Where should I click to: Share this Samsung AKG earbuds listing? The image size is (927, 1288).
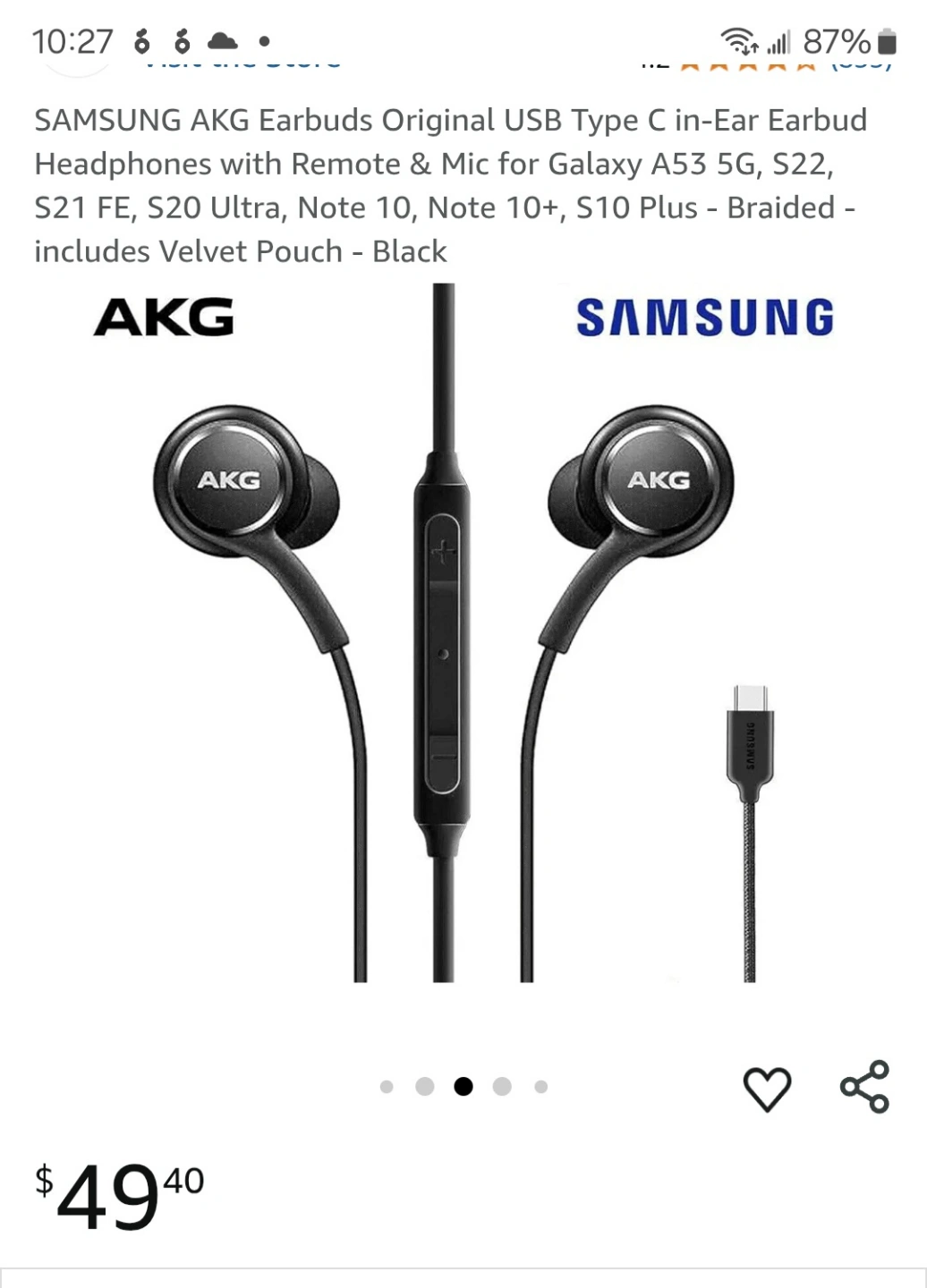(x=864, y=1087)
